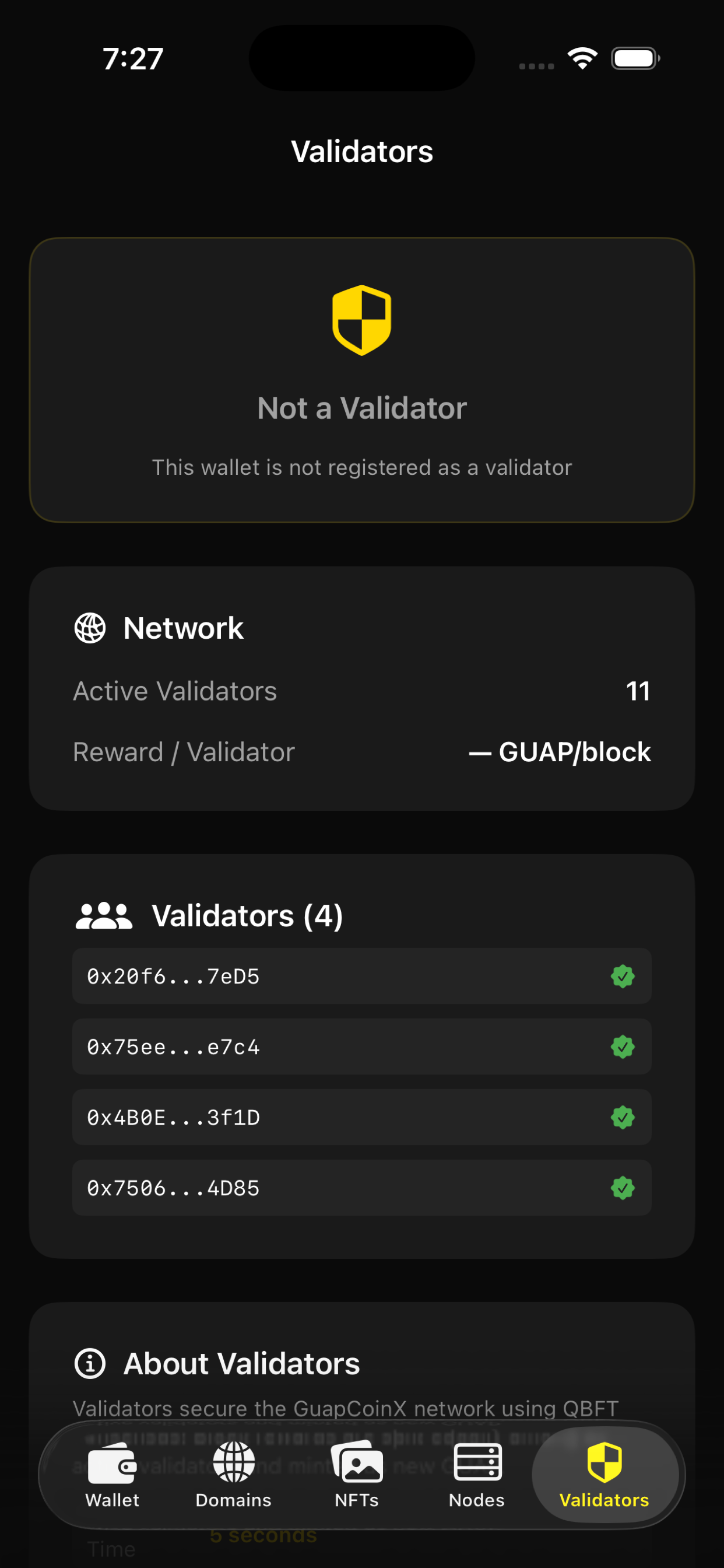Click the verified badge next to 0x20f6...7eD5

click(623, 977)
